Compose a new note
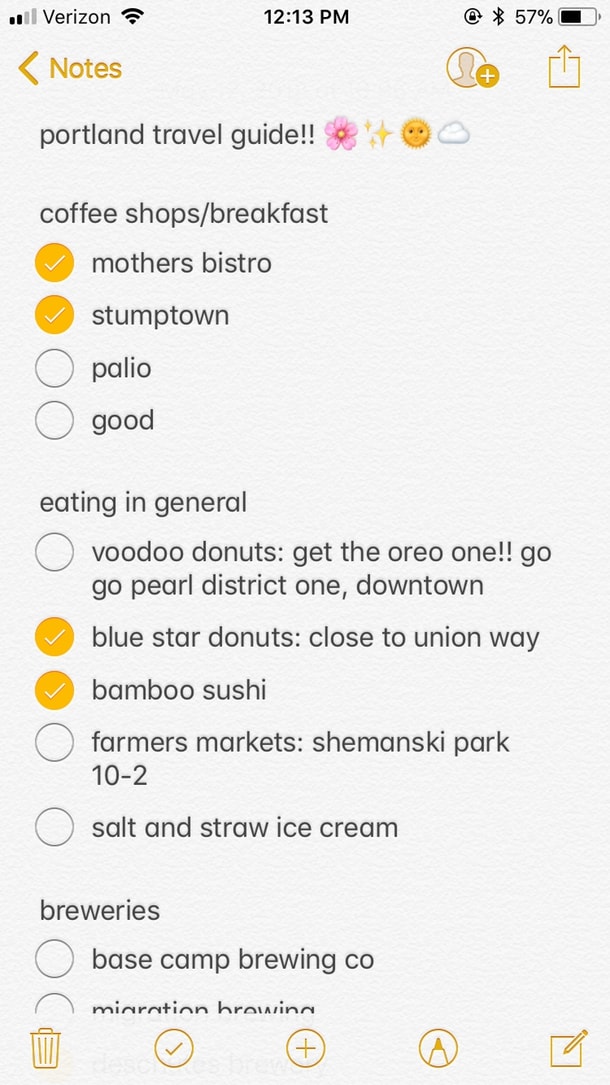This screenshot has height=1085, width=610. (x=569, y=1048)
